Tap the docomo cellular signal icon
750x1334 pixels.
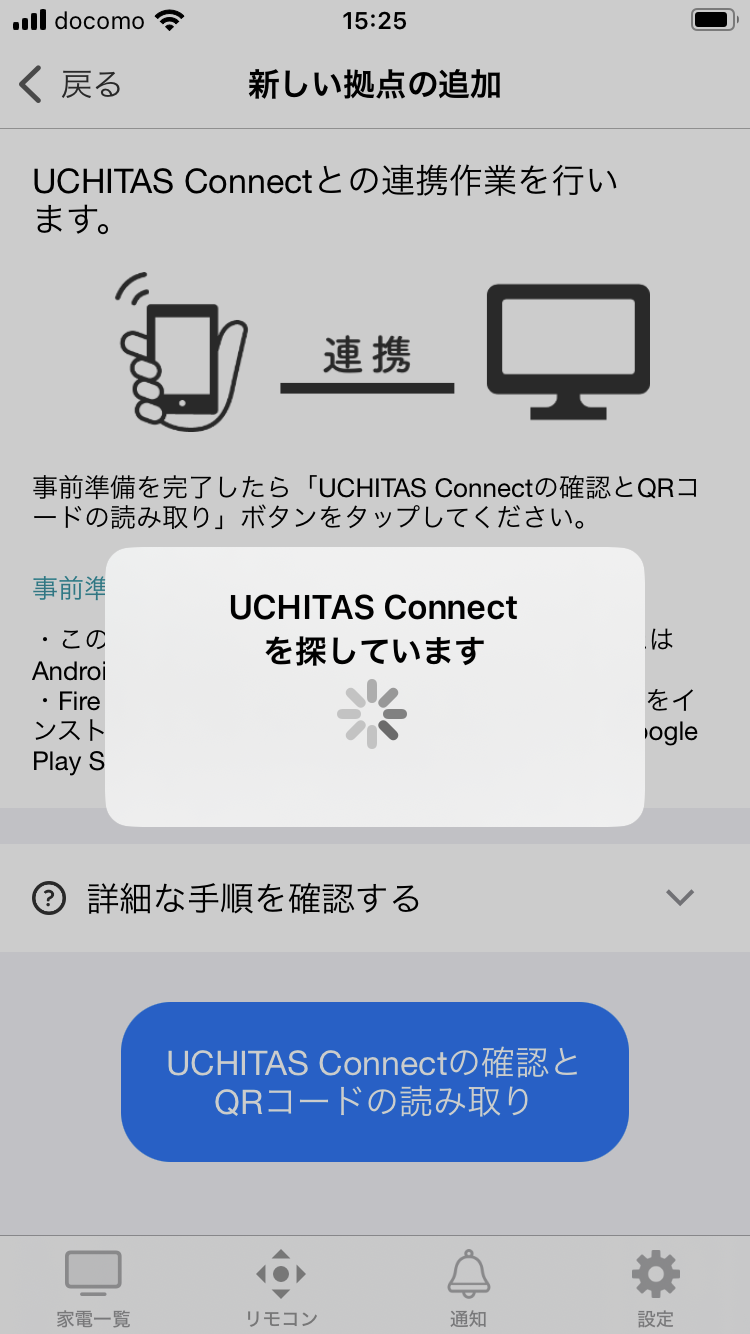coord(30,18)
